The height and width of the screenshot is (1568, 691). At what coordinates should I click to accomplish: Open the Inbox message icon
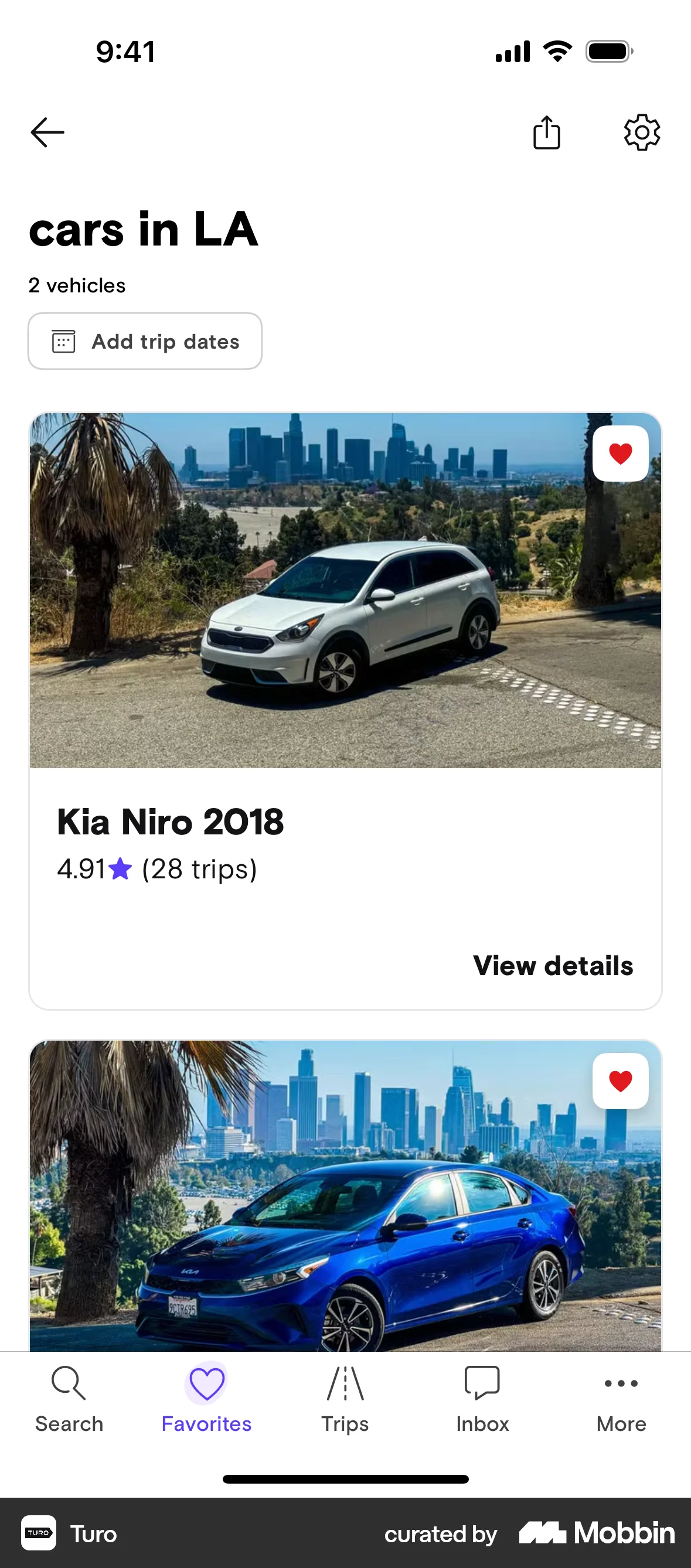[482, 1383]
